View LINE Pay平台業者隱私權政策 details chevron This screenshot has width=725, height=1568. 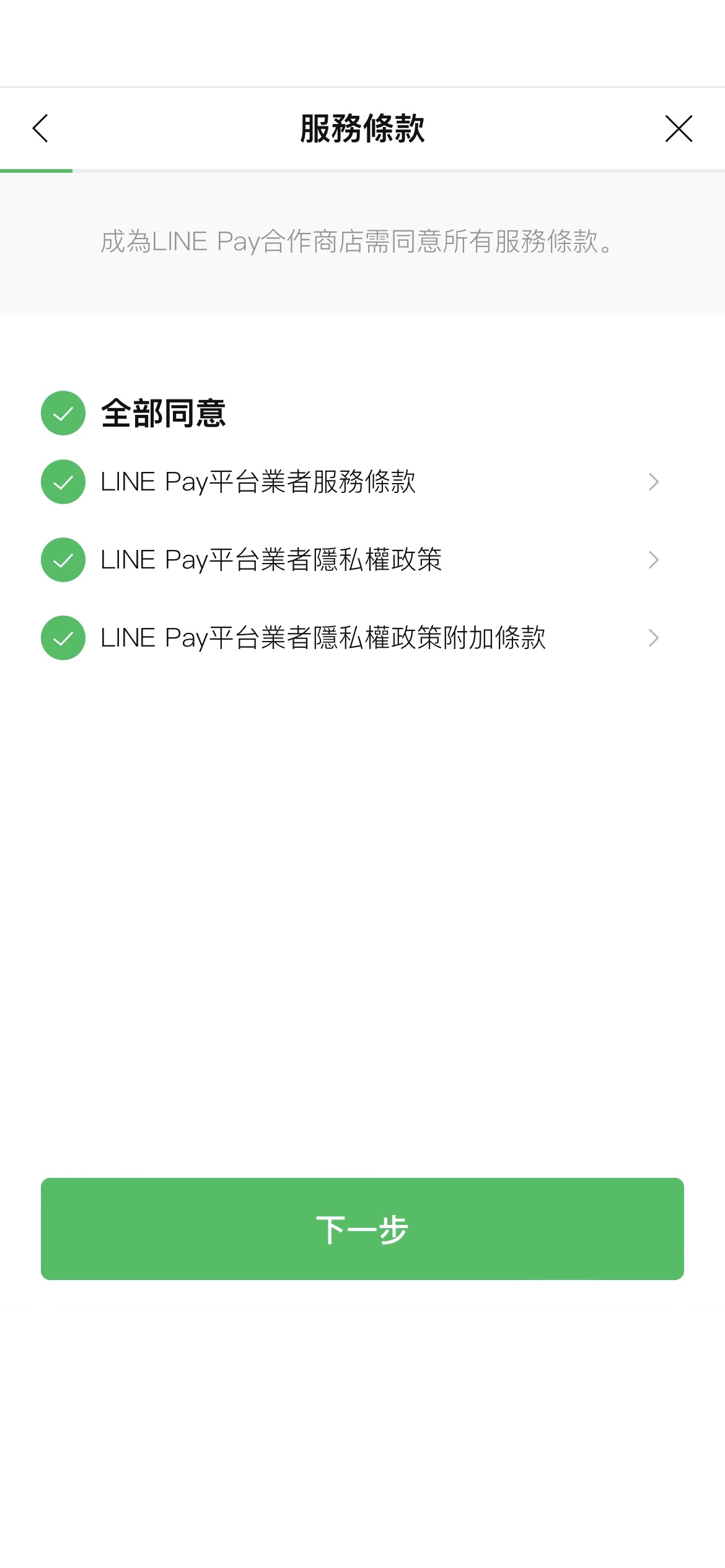coord(653,560)
